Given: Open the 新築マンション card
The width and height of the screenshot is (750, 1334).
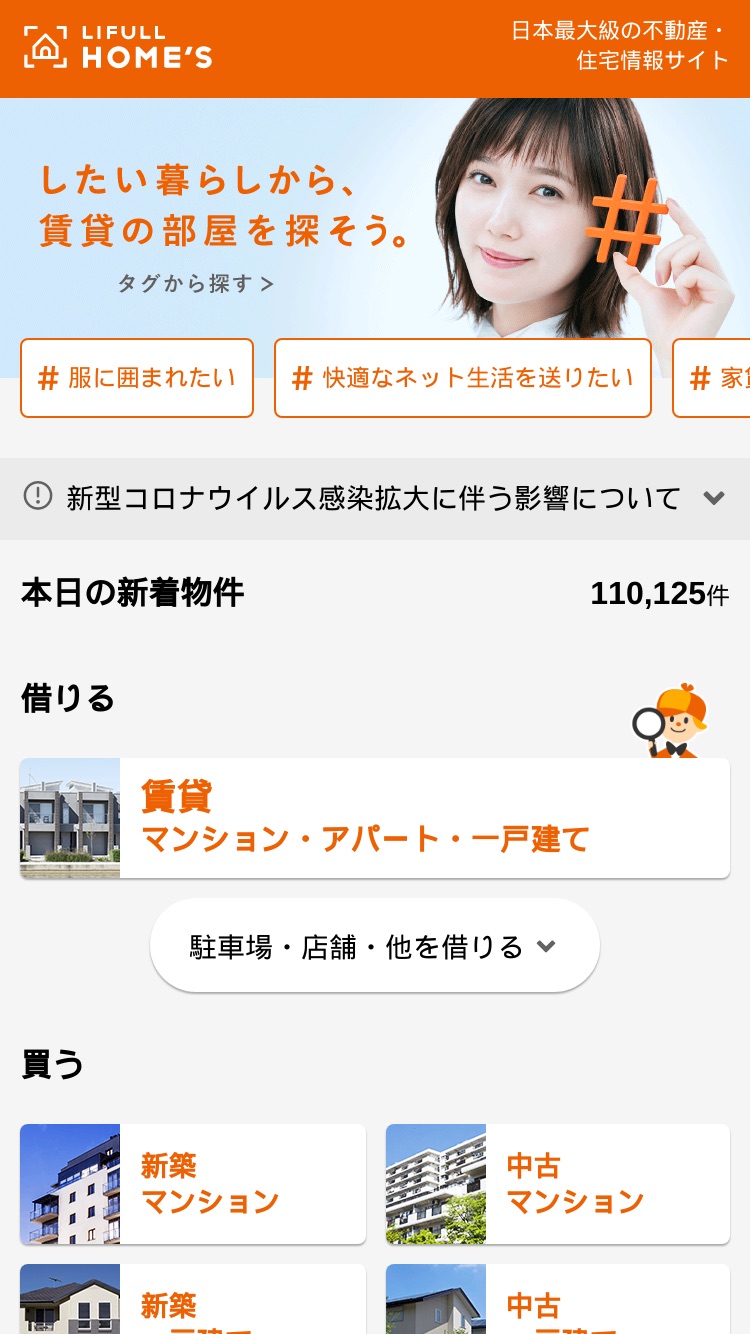Looking at the screenshot, I should coord(193,1184).
